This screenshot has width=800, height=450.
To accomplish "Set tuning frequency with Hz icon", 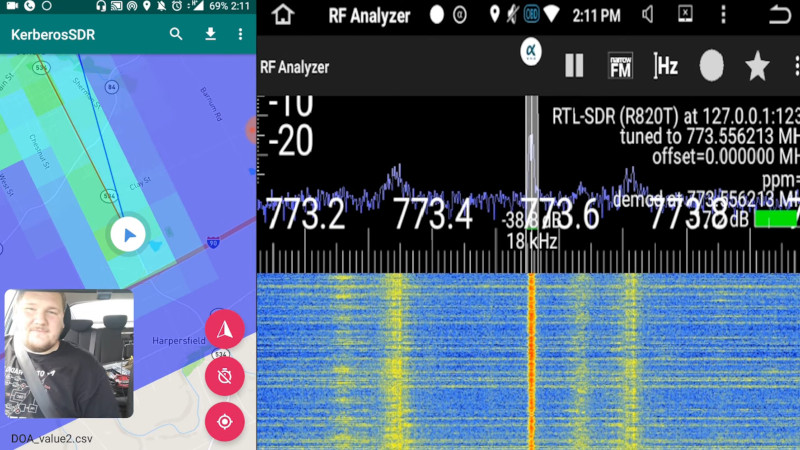I will pyautogui.click(x=666, y=66).
